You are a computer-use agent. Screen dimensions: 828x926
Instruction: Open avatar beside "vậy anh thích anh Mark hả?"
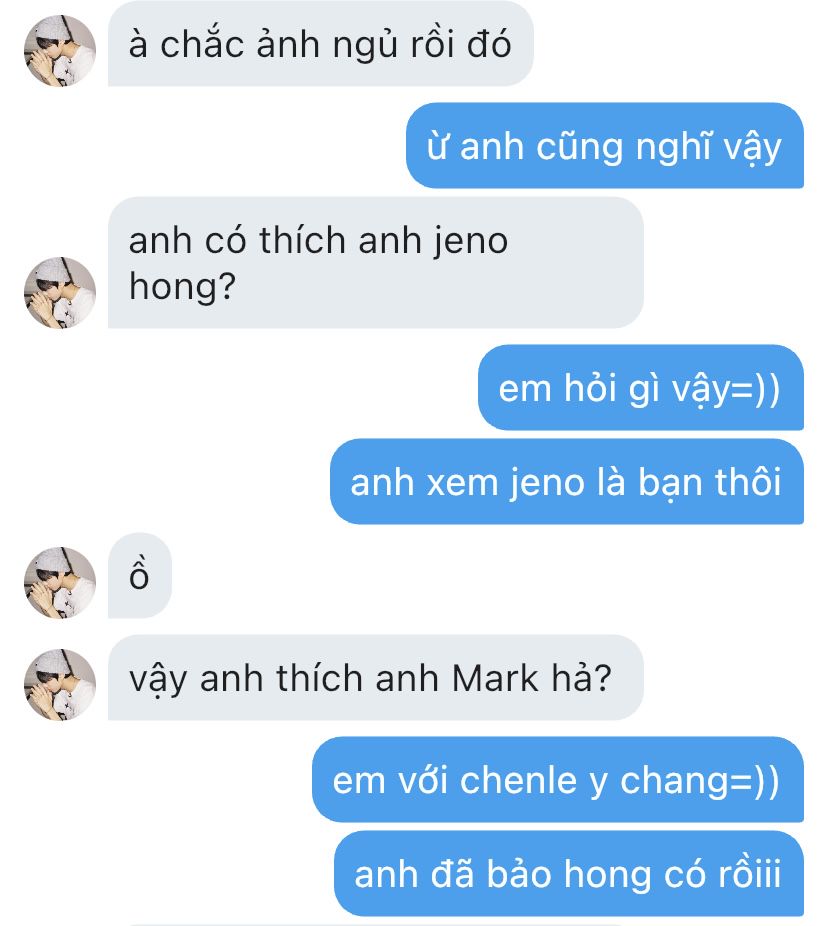(x=60, y=684)
